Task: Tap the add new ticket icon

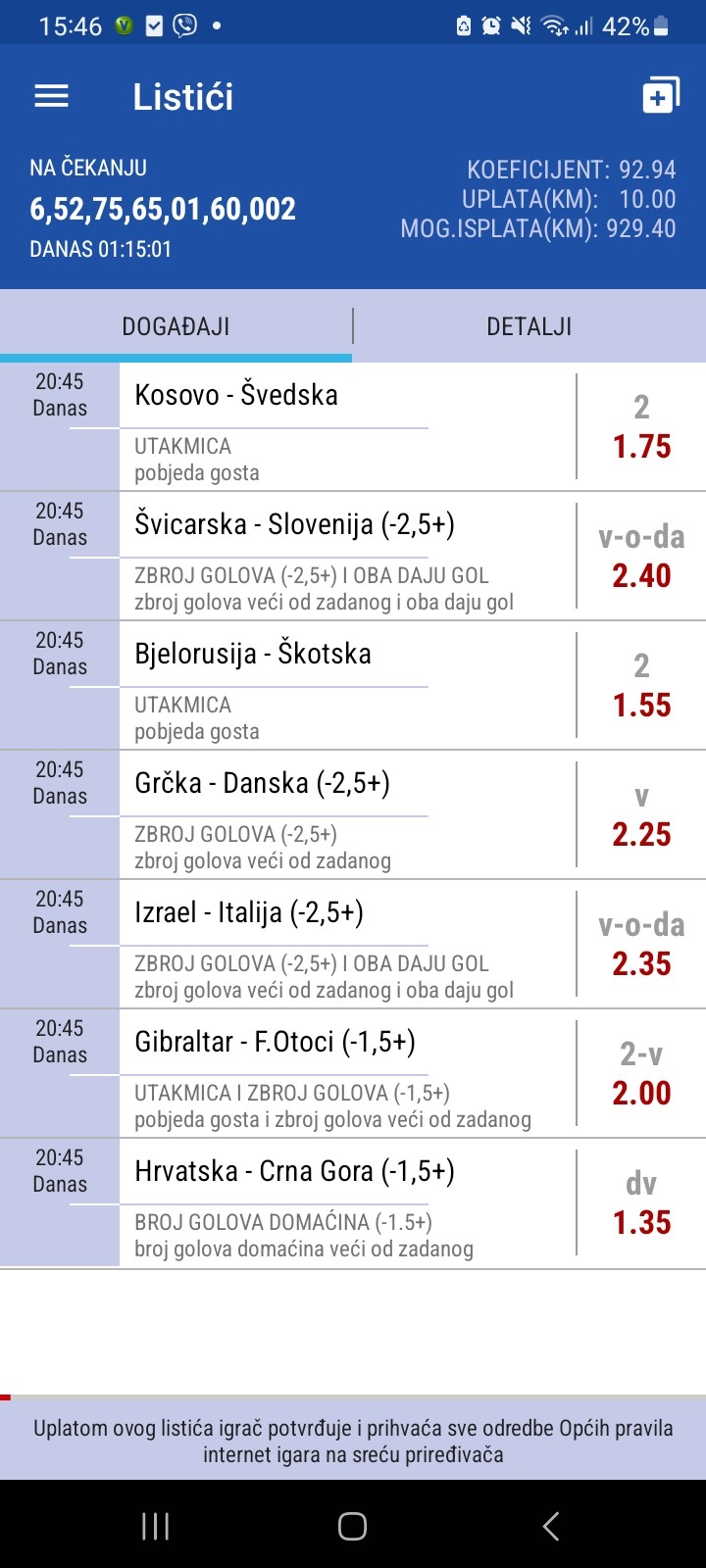Action: 660,96
